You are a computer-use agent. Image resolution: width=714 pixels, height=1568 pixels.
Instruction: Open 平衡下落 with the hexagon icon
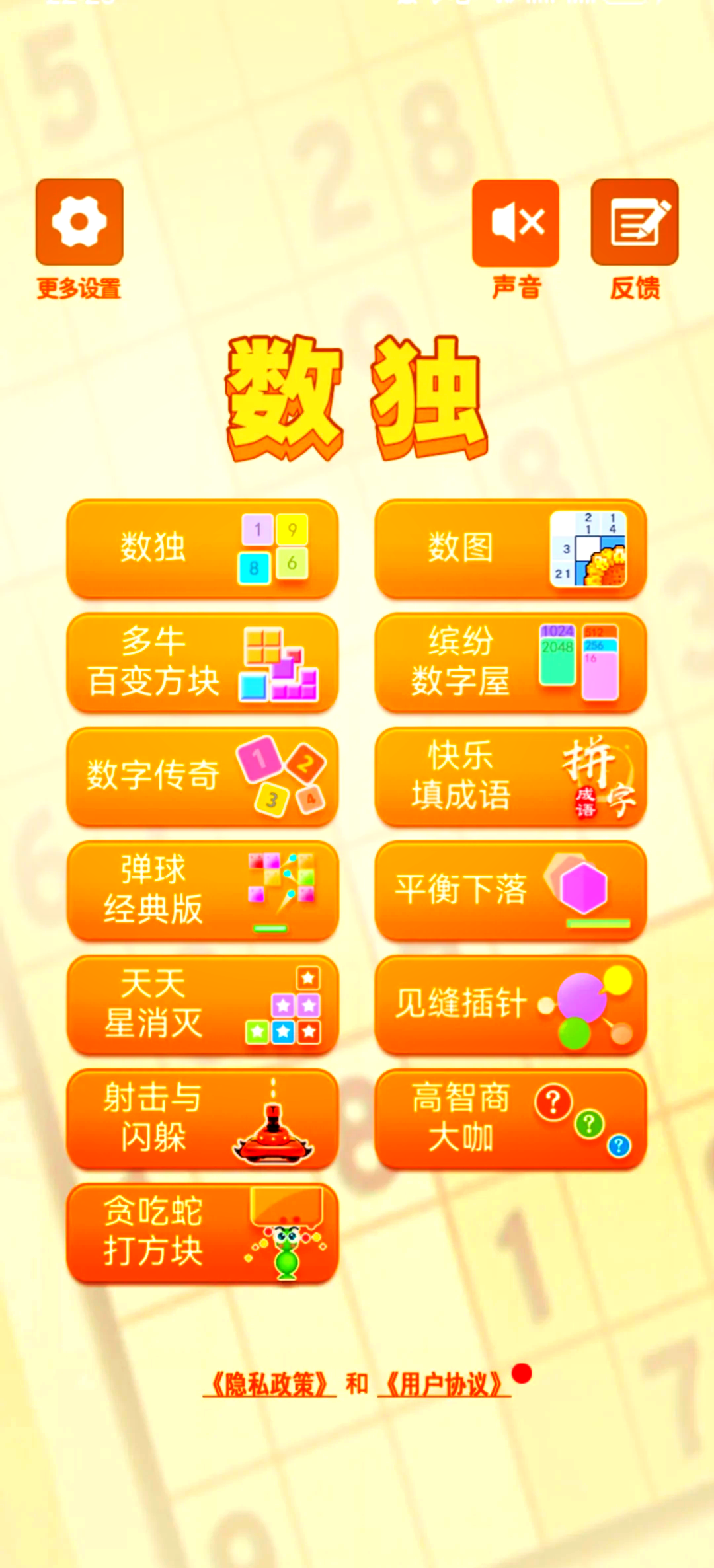[x=511, y=891]
